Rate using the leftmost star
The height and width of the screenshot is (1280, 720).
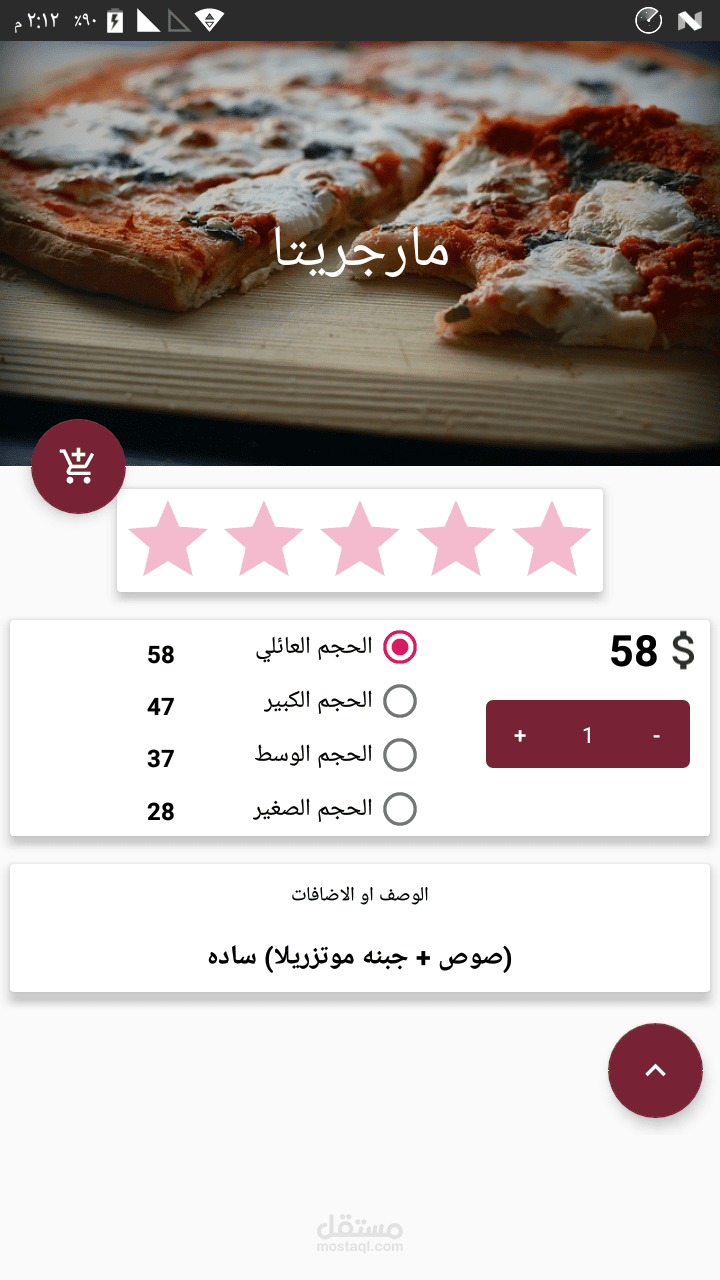coord(168,540)
